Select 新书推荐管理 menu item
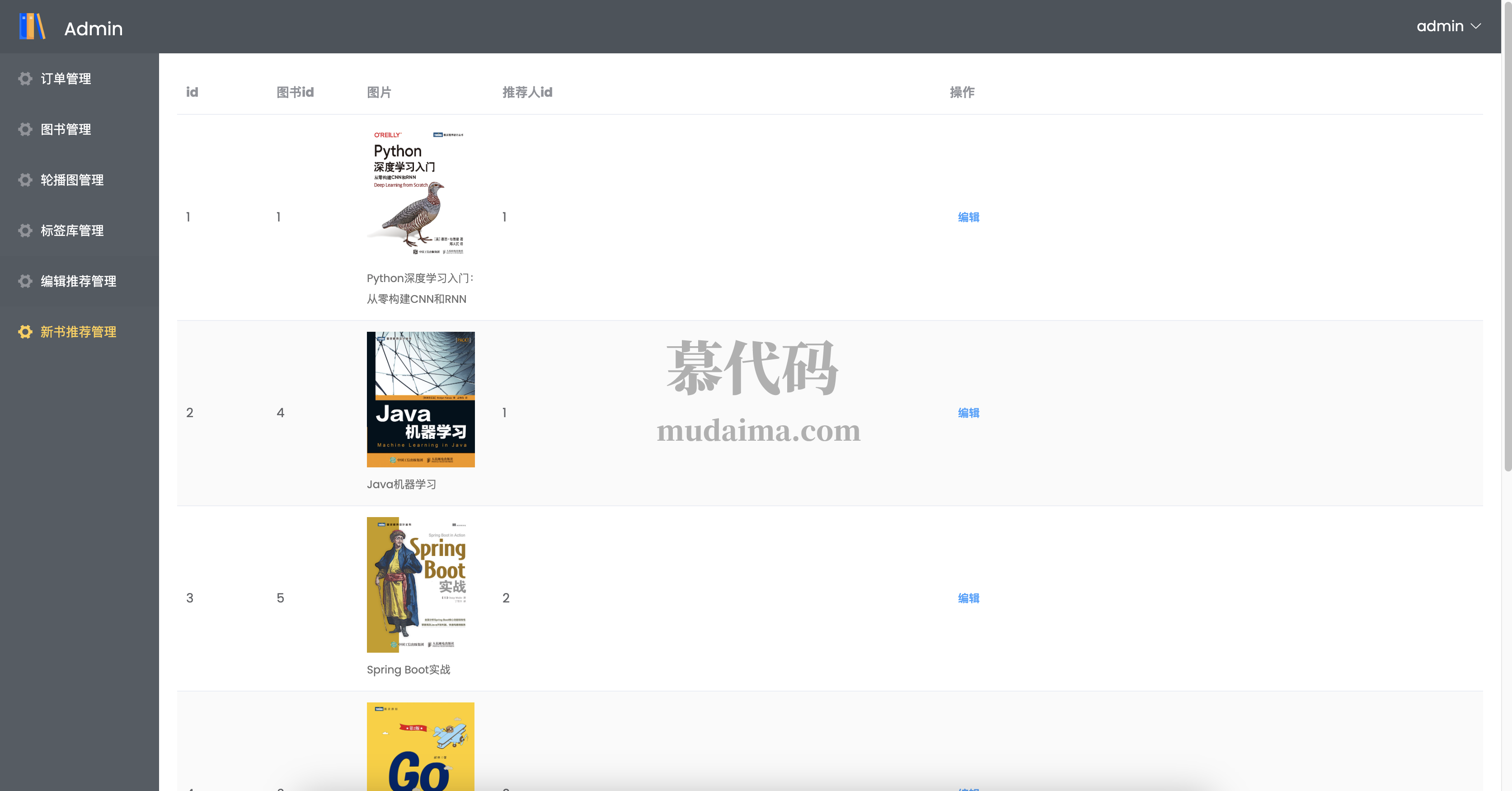1512x791 pixels. (x=78, y=332)
